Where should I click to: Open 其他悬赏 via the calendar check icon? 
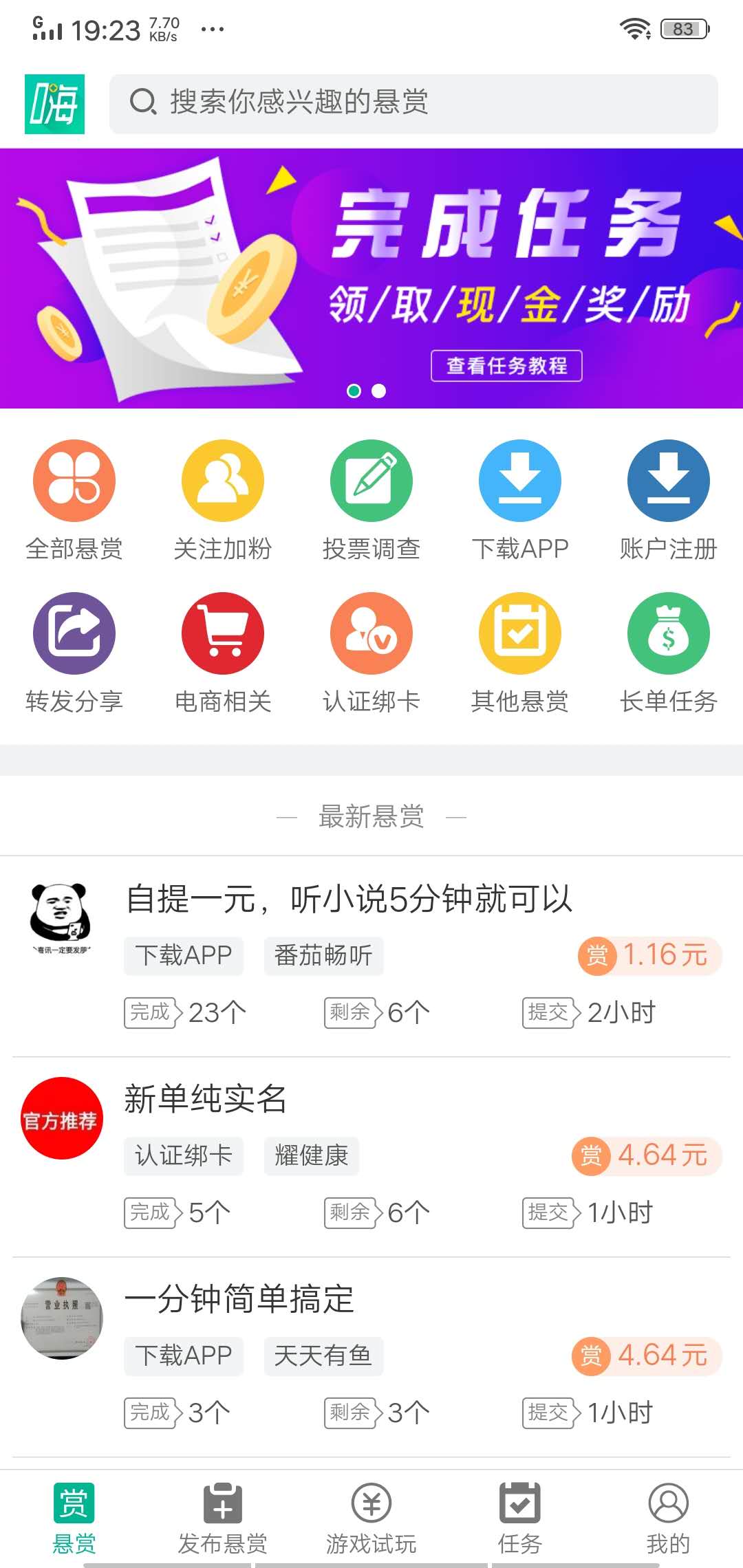[x=519, y=633]
